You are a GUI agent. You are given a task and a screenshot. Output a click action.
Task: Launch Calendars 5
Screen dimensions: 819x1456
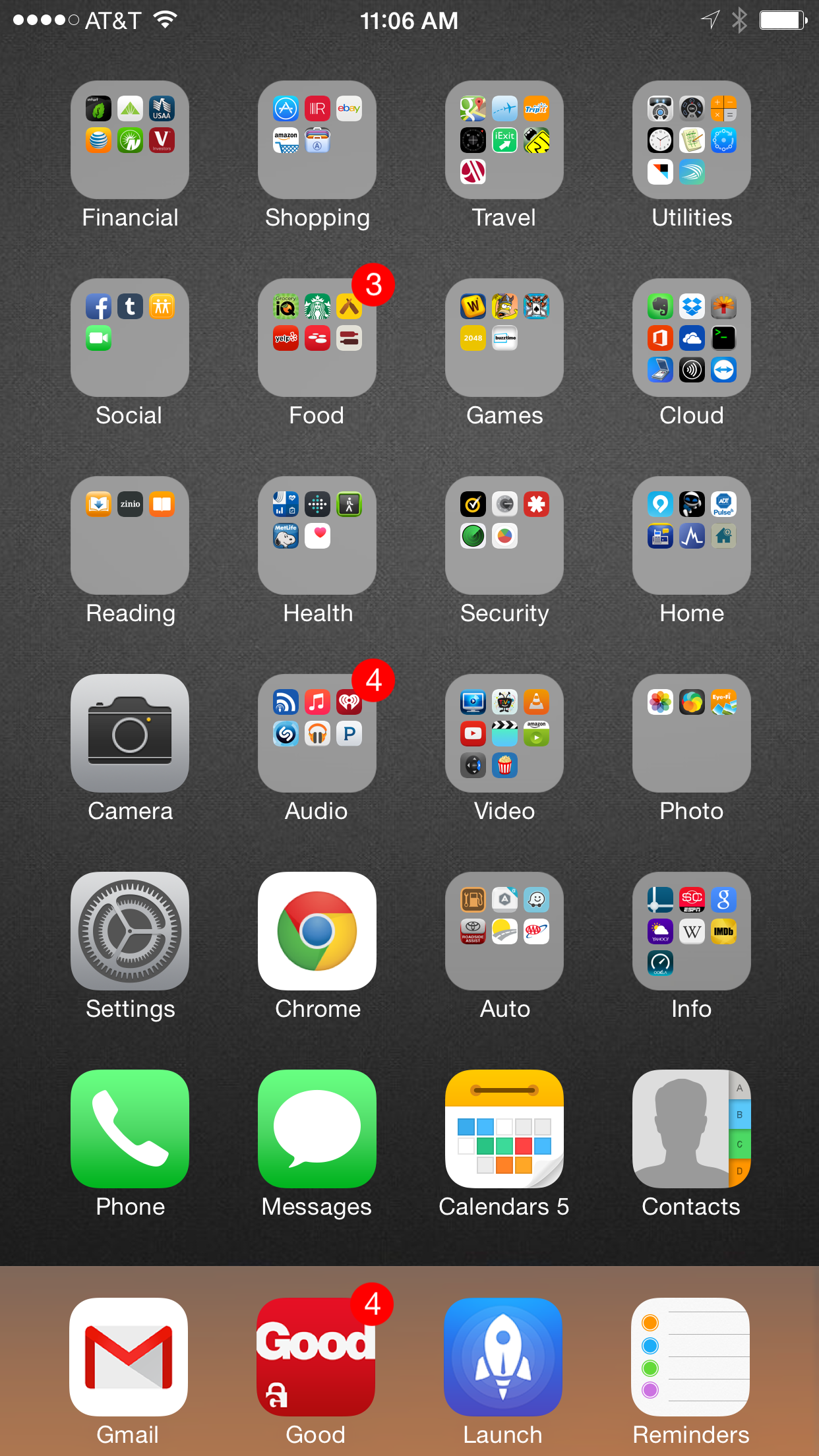coord(504,1129)
